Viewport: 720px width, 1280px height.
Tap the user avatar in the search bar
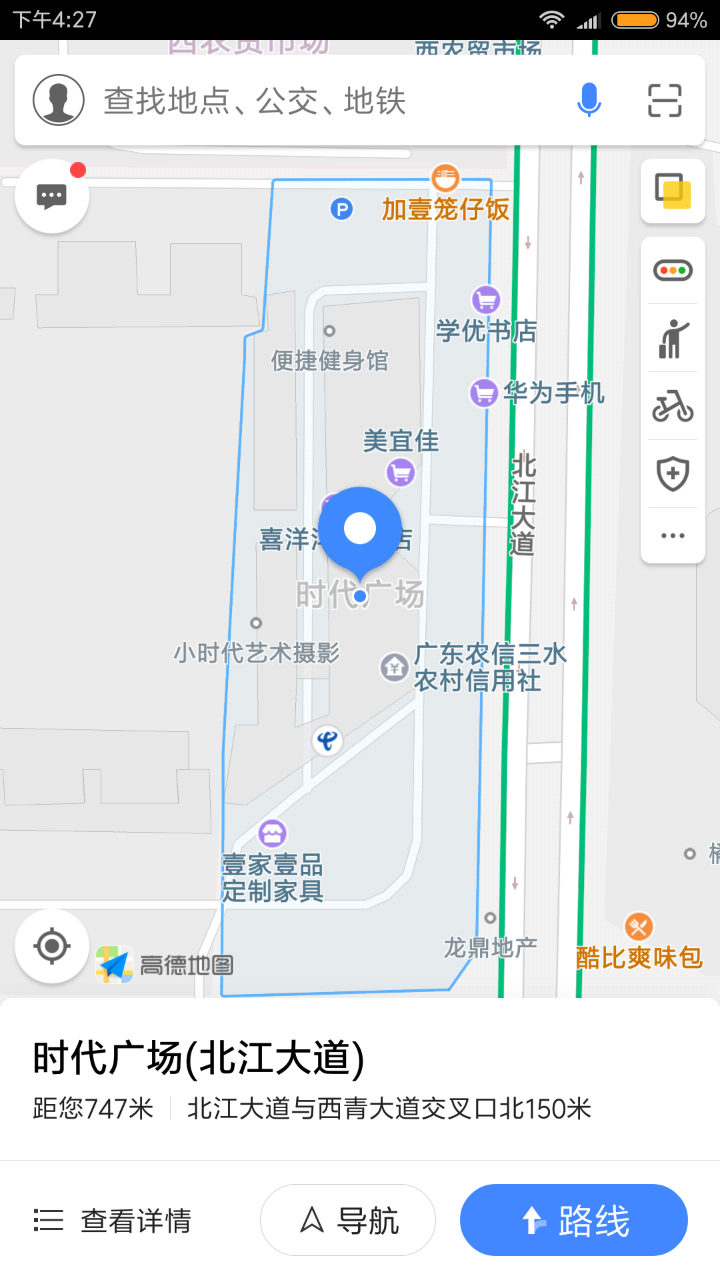(58, 100)
